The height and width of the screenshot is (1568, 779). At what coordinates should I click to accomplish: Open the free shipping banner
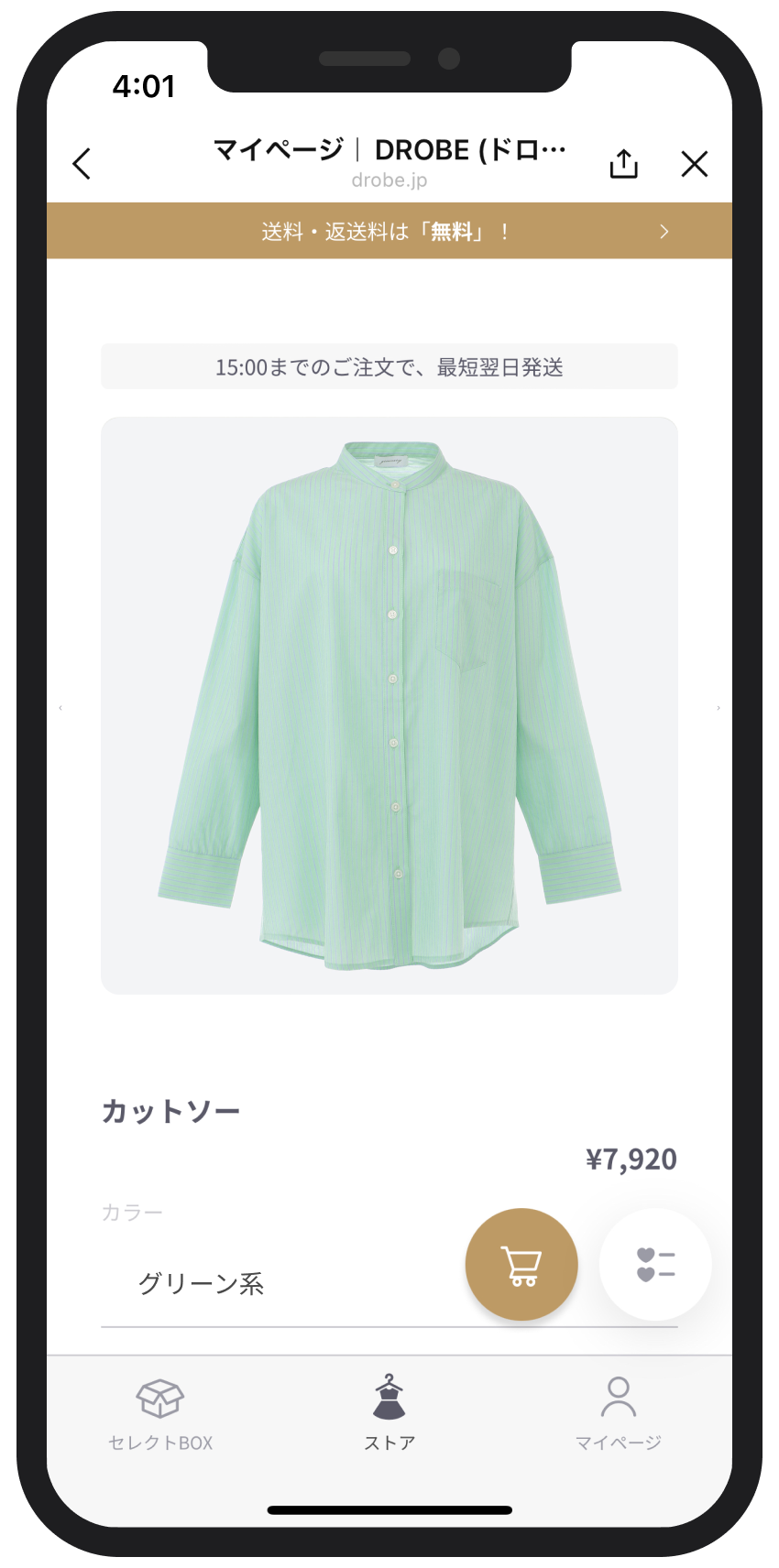[x=389, y=232]
